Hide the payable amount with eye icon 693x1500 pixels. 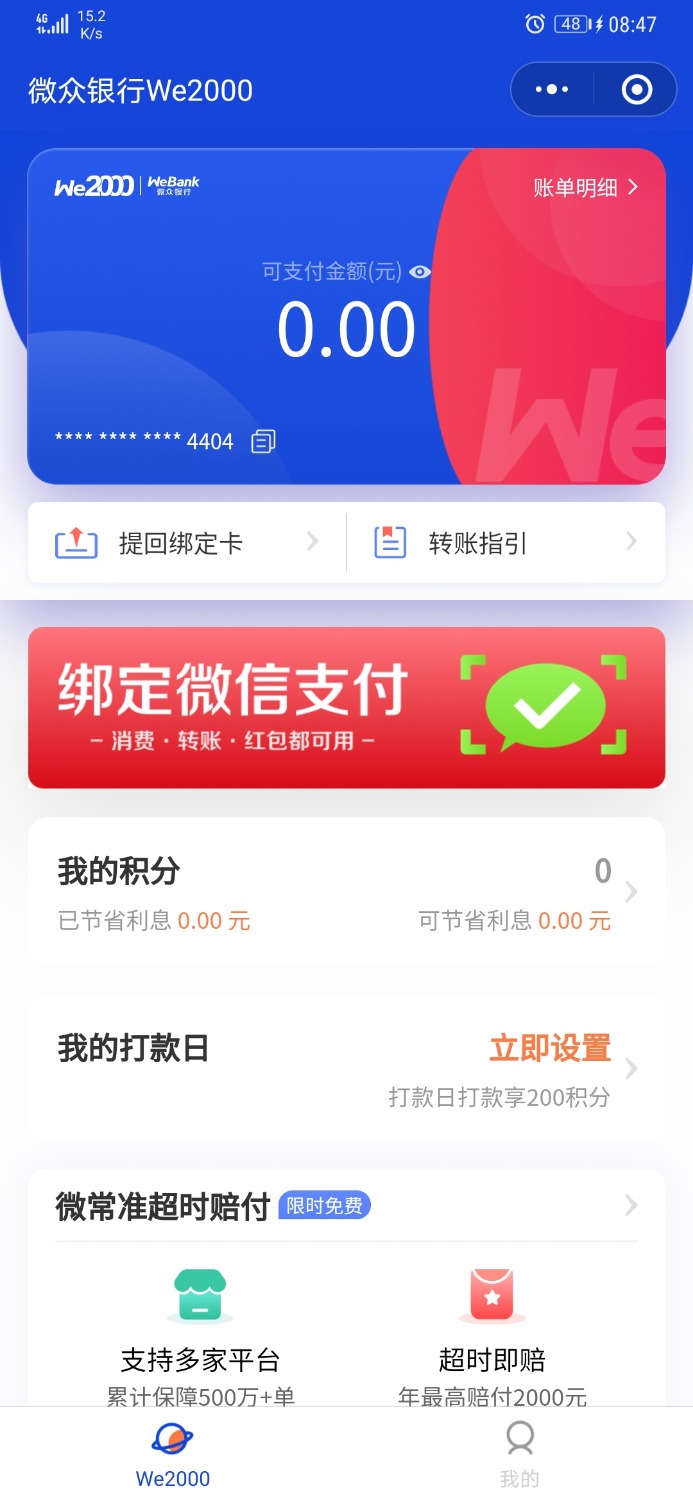click(x=420, y=271)
